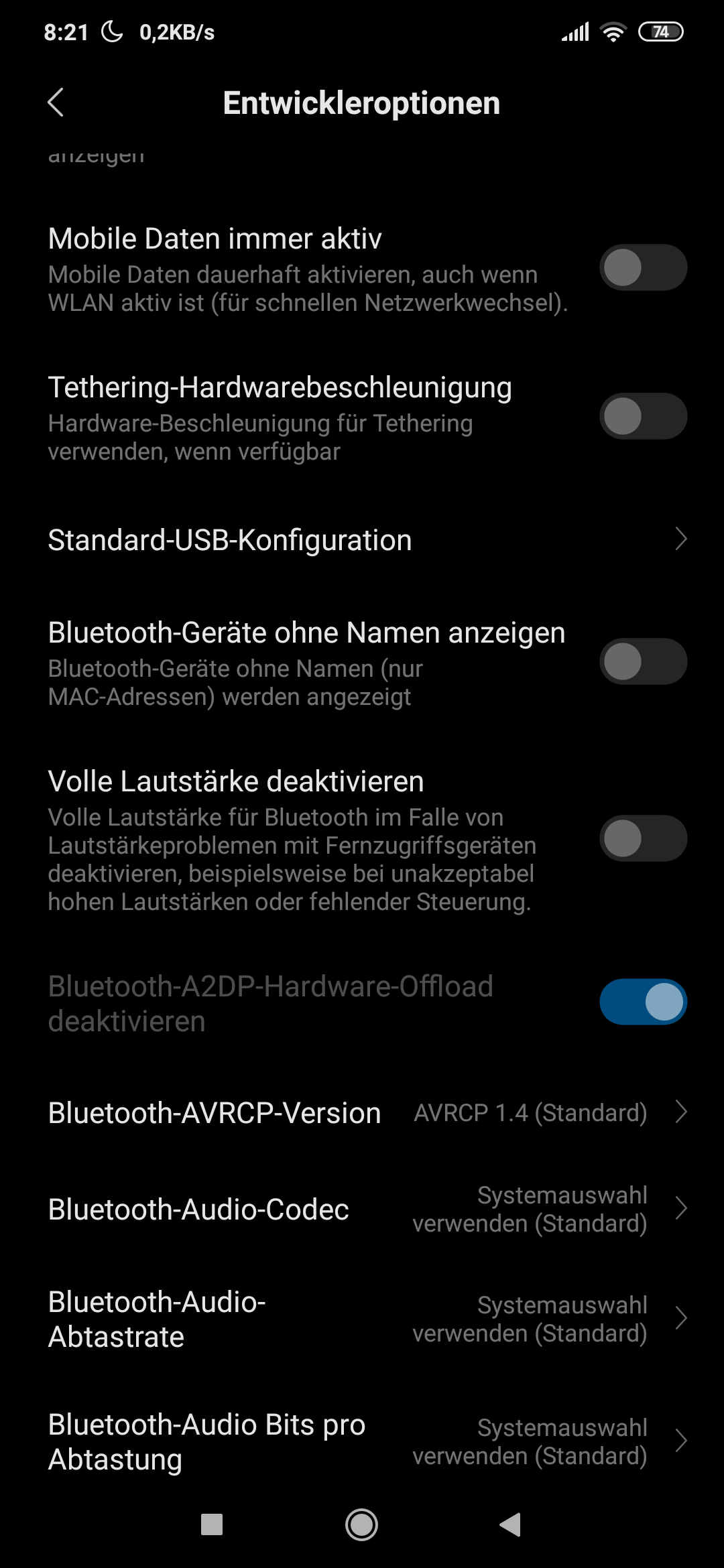Choose Bluetooth-Audio Bits pro Abtastung
The image size is (724, 1568).
pyautogui.click(x=362, y=1442)
